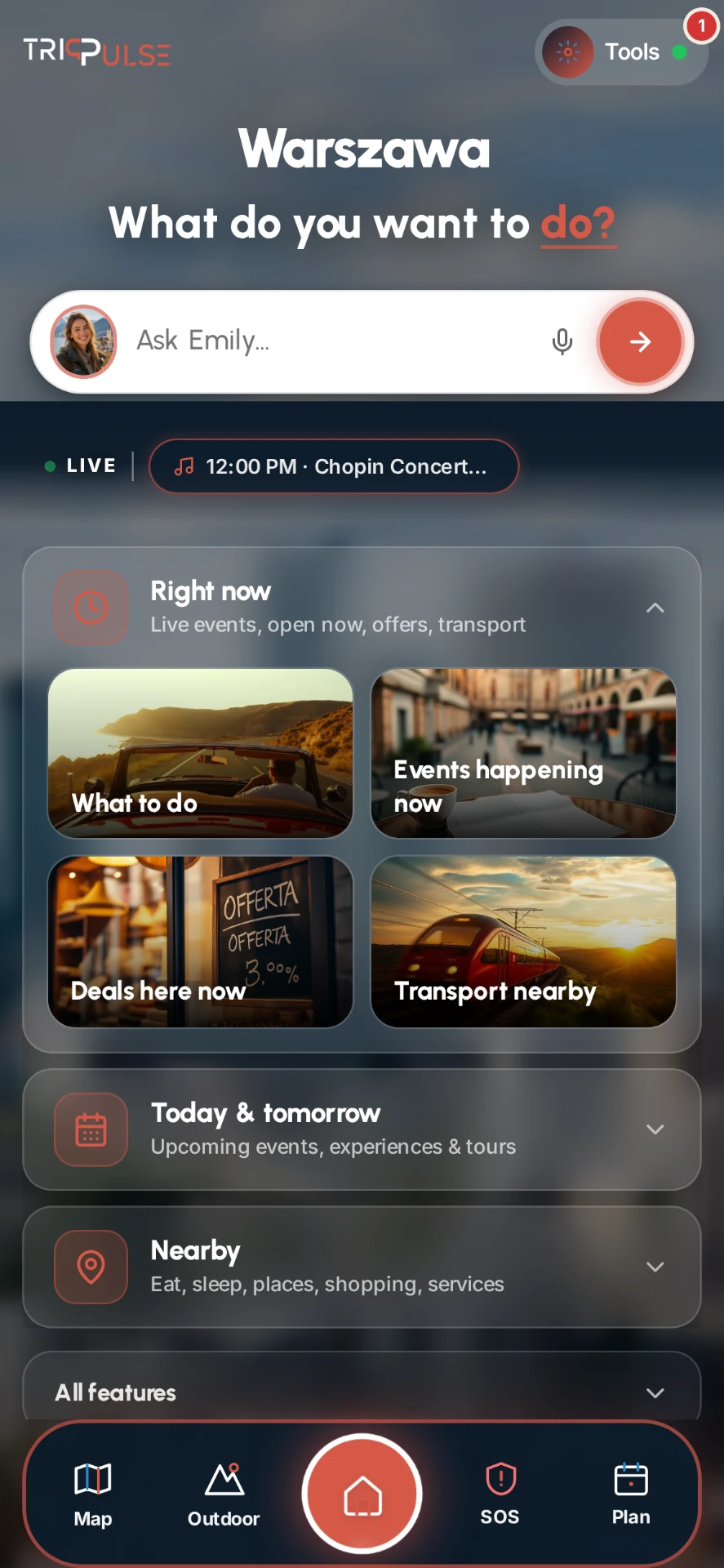Send the query with the arrow button
The width and height of the screenshot is (724, 1568).
pyautogui.click(x=641, y=341)
